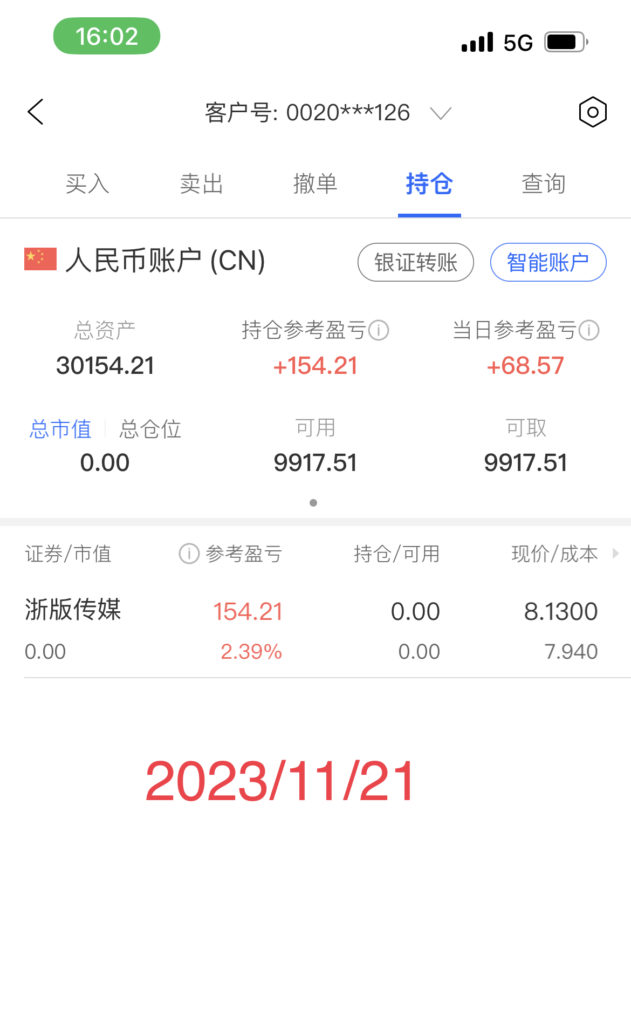Switch to the 买入 tab
The width and height of the screenshot is (631, 1024).
(x=87, y=184)
